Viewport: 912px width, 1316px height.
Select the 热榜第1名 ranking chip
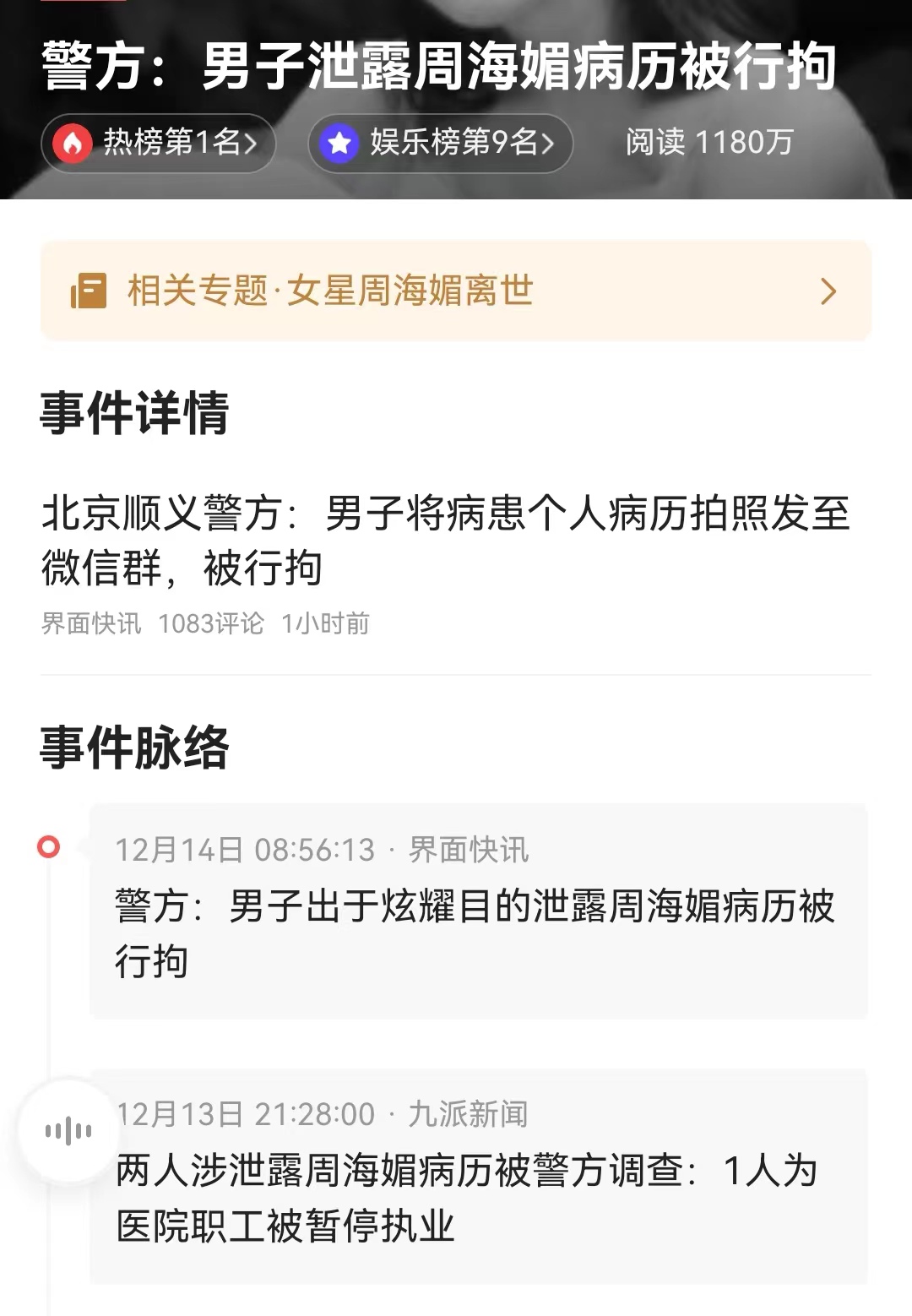tap(160, 144)
